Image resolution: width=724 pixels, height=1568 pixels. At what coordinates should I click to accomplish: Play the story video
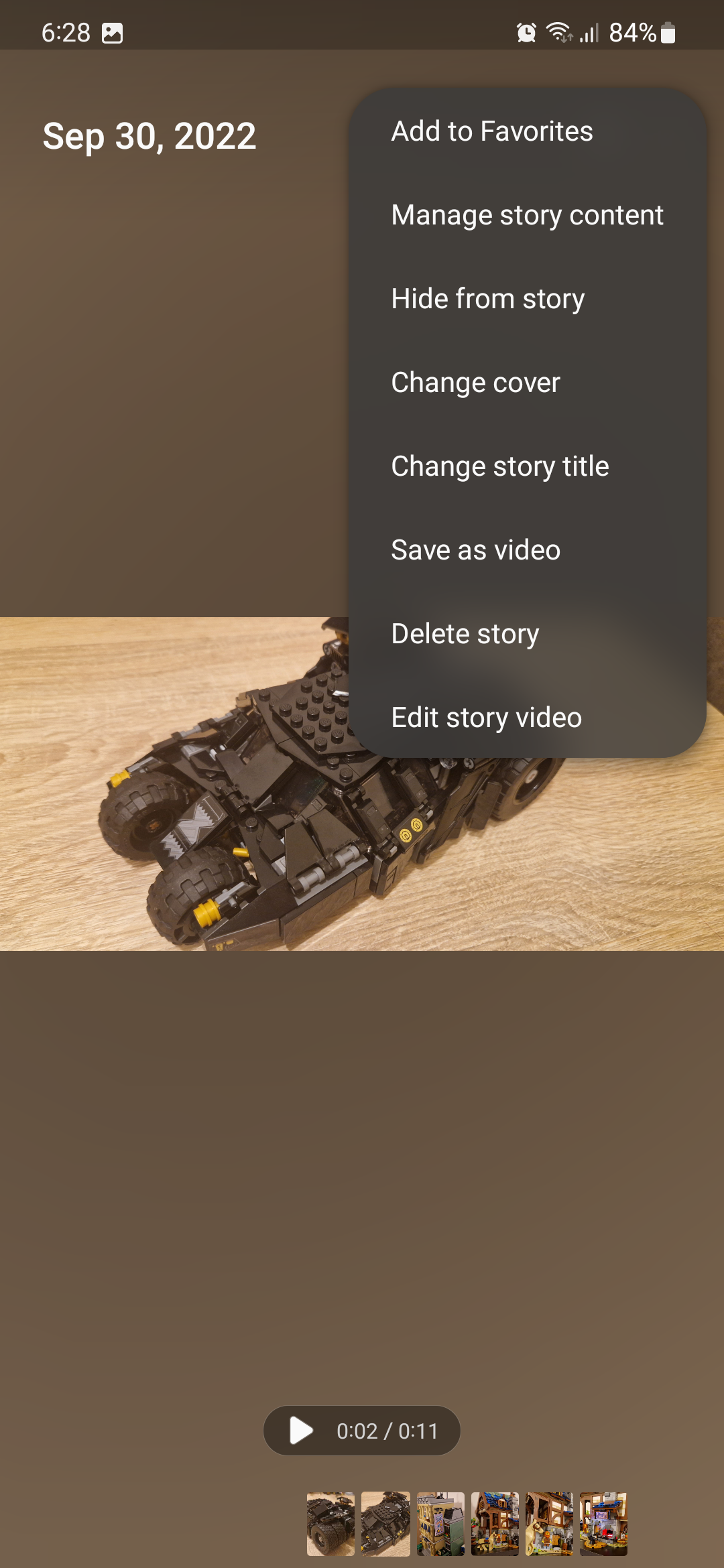(301, 1431)
